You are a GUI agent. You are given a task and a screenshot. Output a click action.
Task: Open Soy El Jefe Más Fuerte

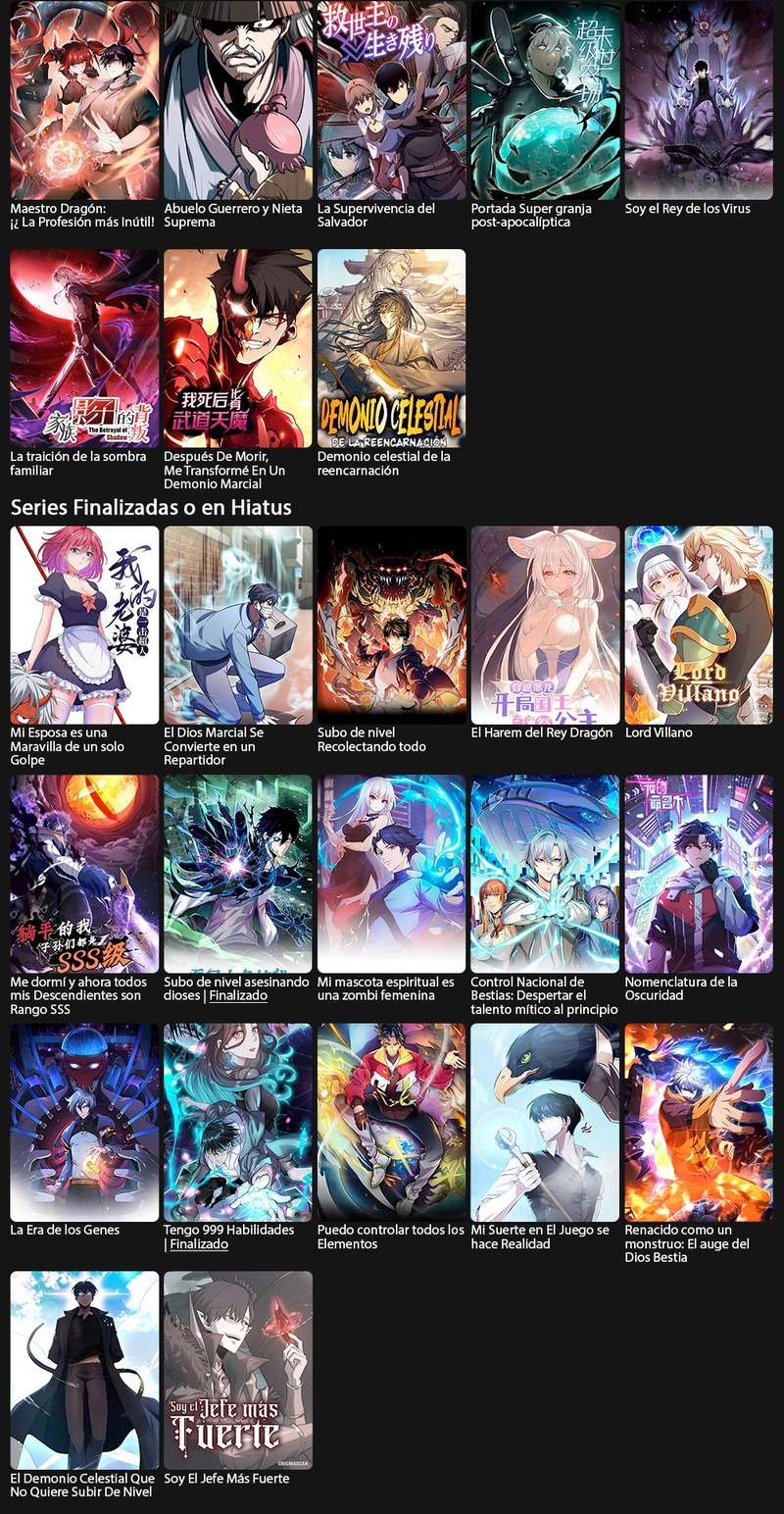pyautogui.click(x=238, y=1370)
